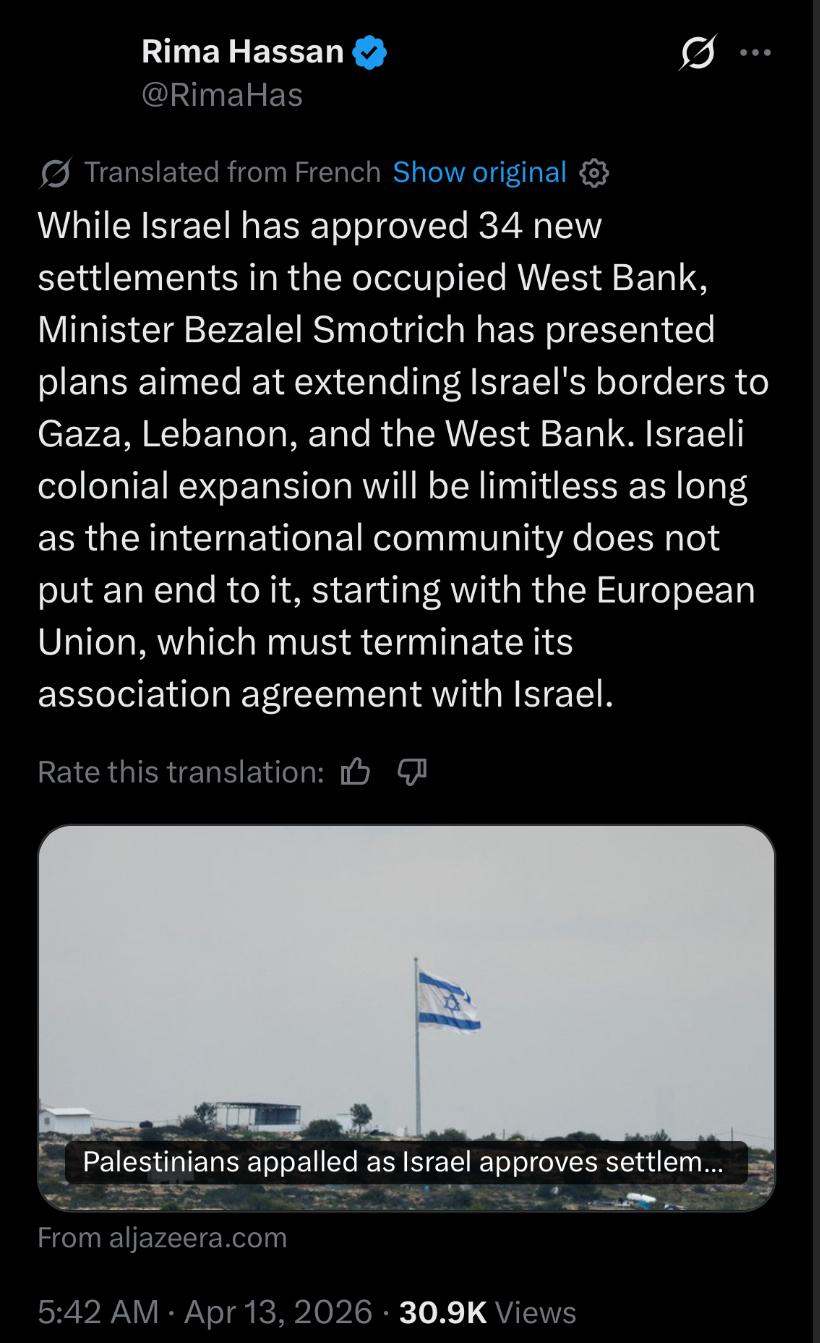
Task: Open translation settings gear
Action: click(594, 173)
